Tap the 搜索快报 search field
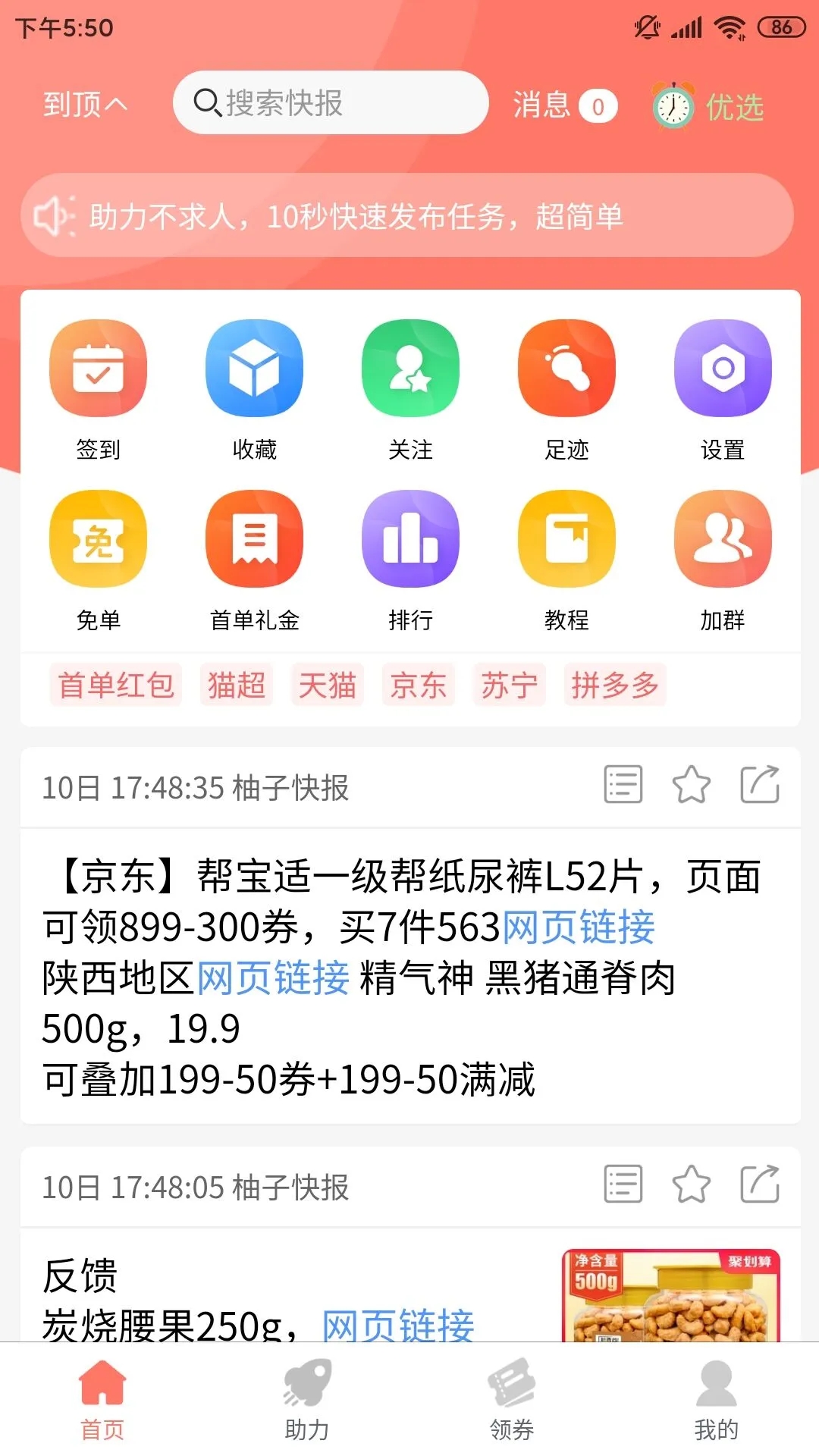Viewport: 819px width, 1456px height. point(331,102)
